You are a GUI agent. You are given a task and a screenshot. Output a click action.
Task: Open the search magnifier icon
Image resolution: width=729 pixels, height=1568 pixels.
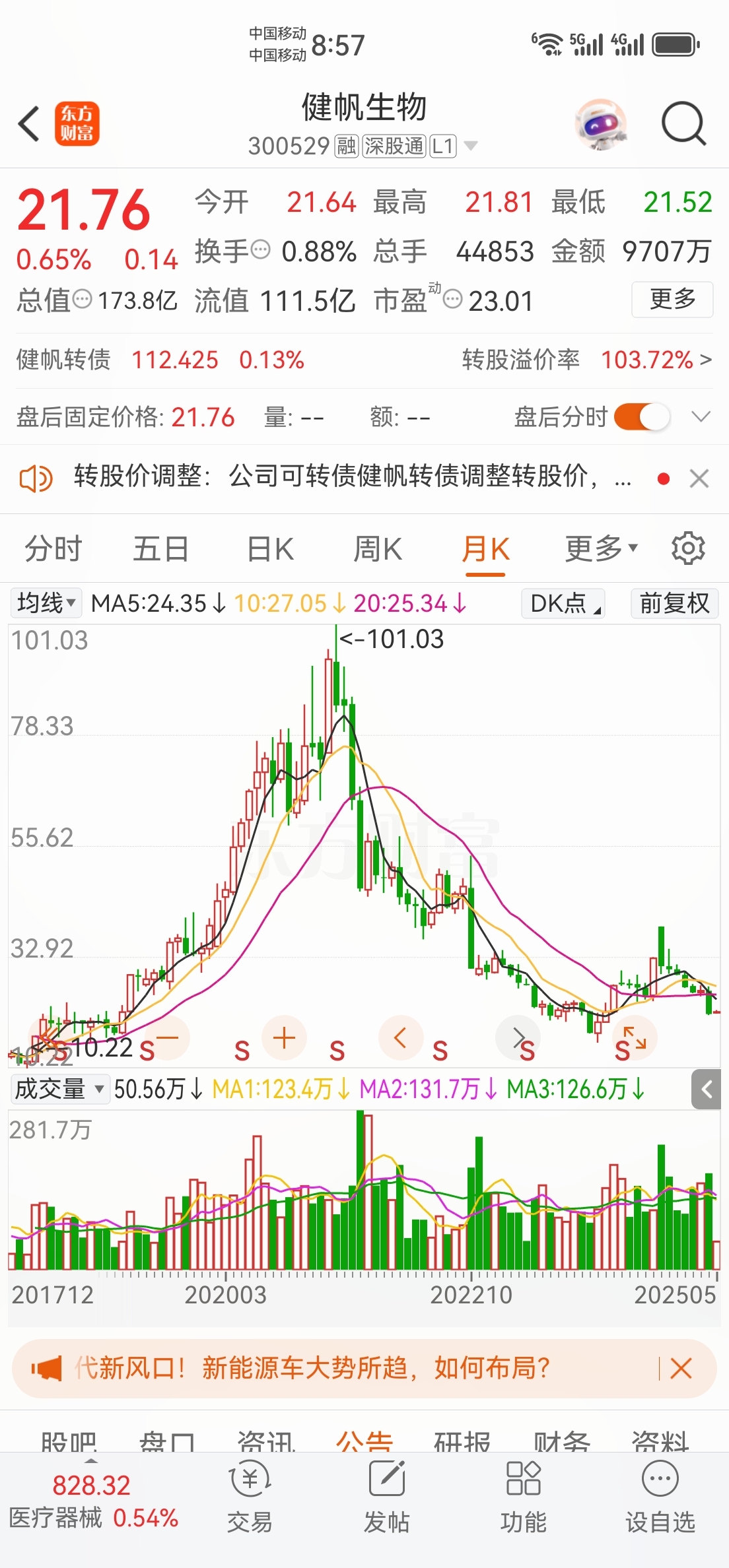point(683,124)
